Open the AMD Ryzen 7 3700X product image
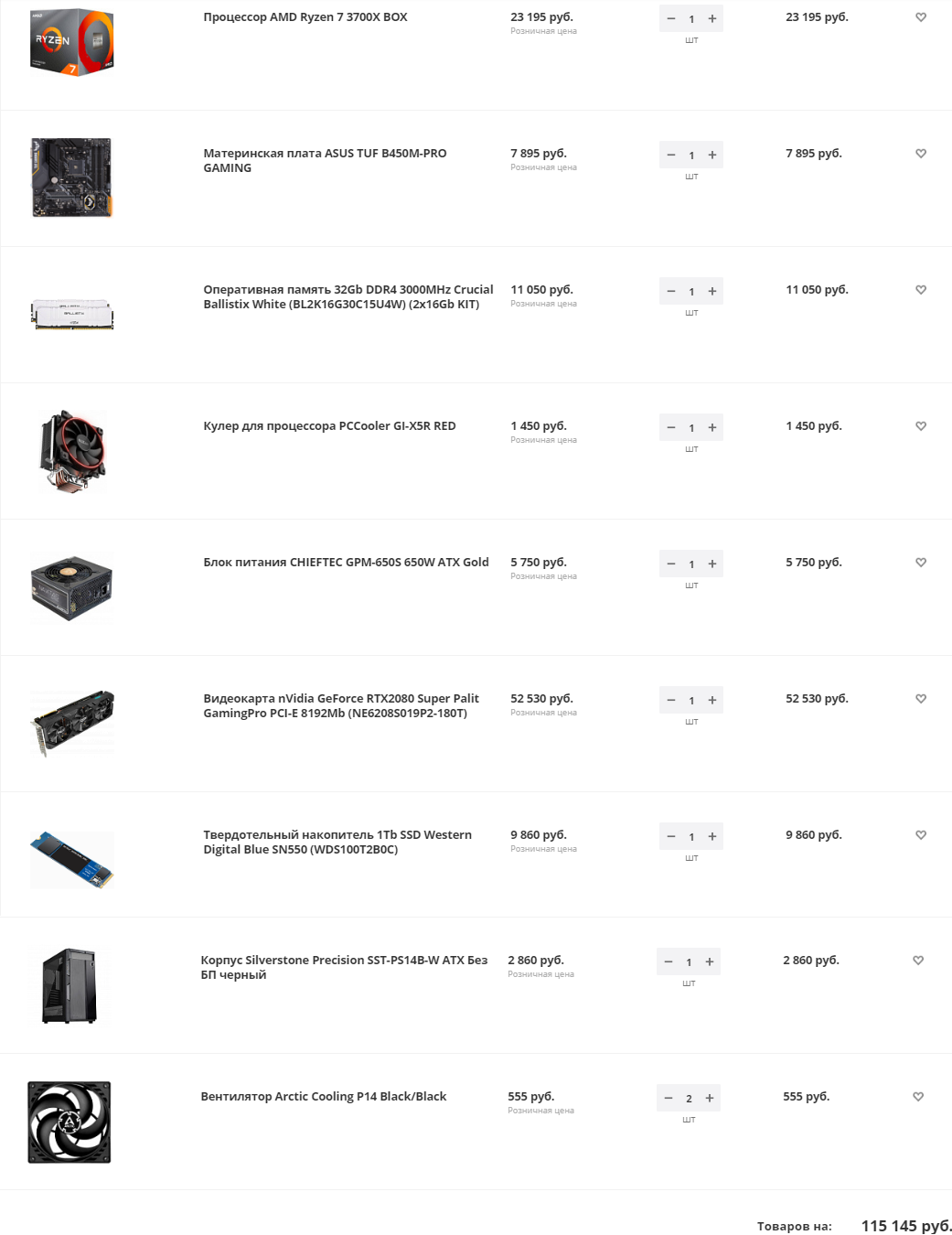The width and height of the screenshot is (952, 1235). [x=71, y=42]
